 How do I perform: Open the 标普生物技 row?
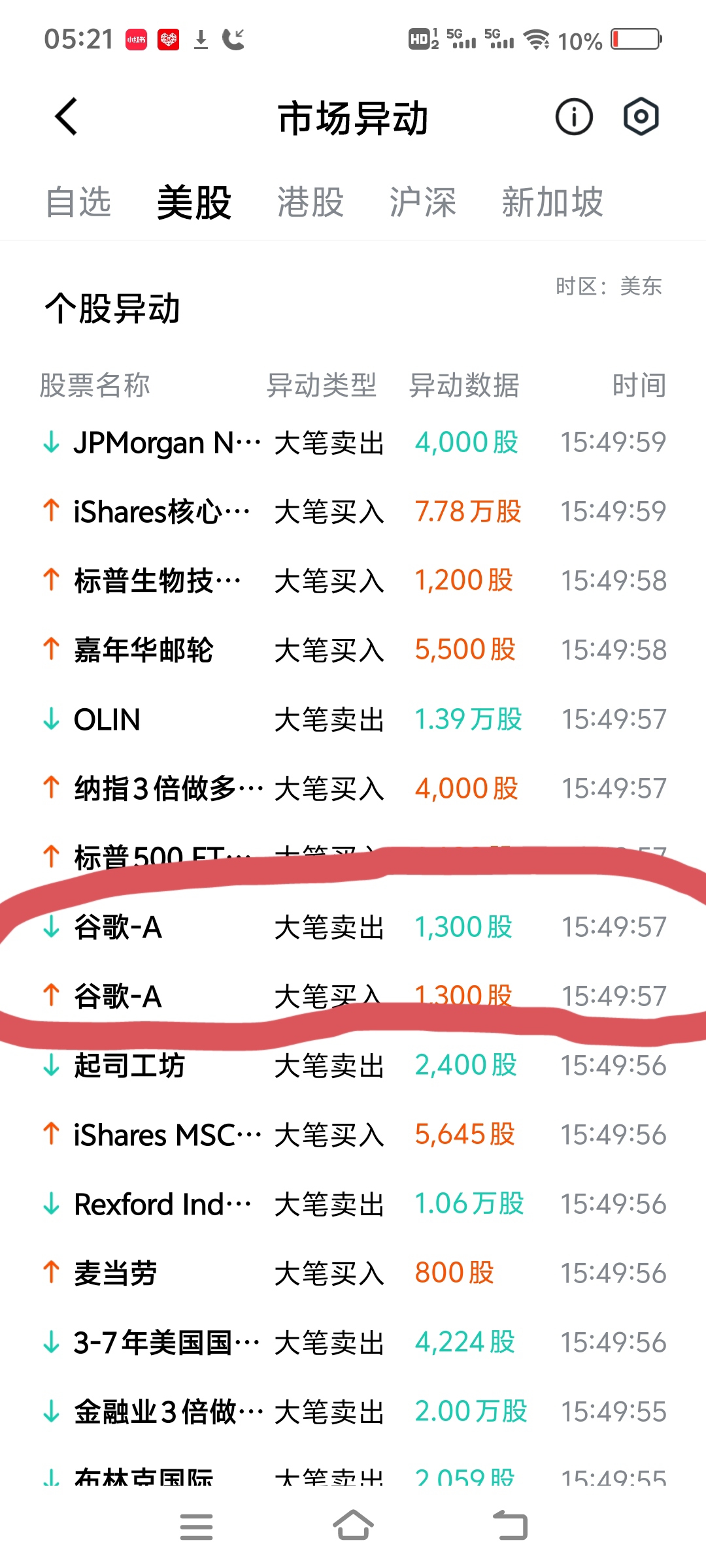tap(353, 581)
